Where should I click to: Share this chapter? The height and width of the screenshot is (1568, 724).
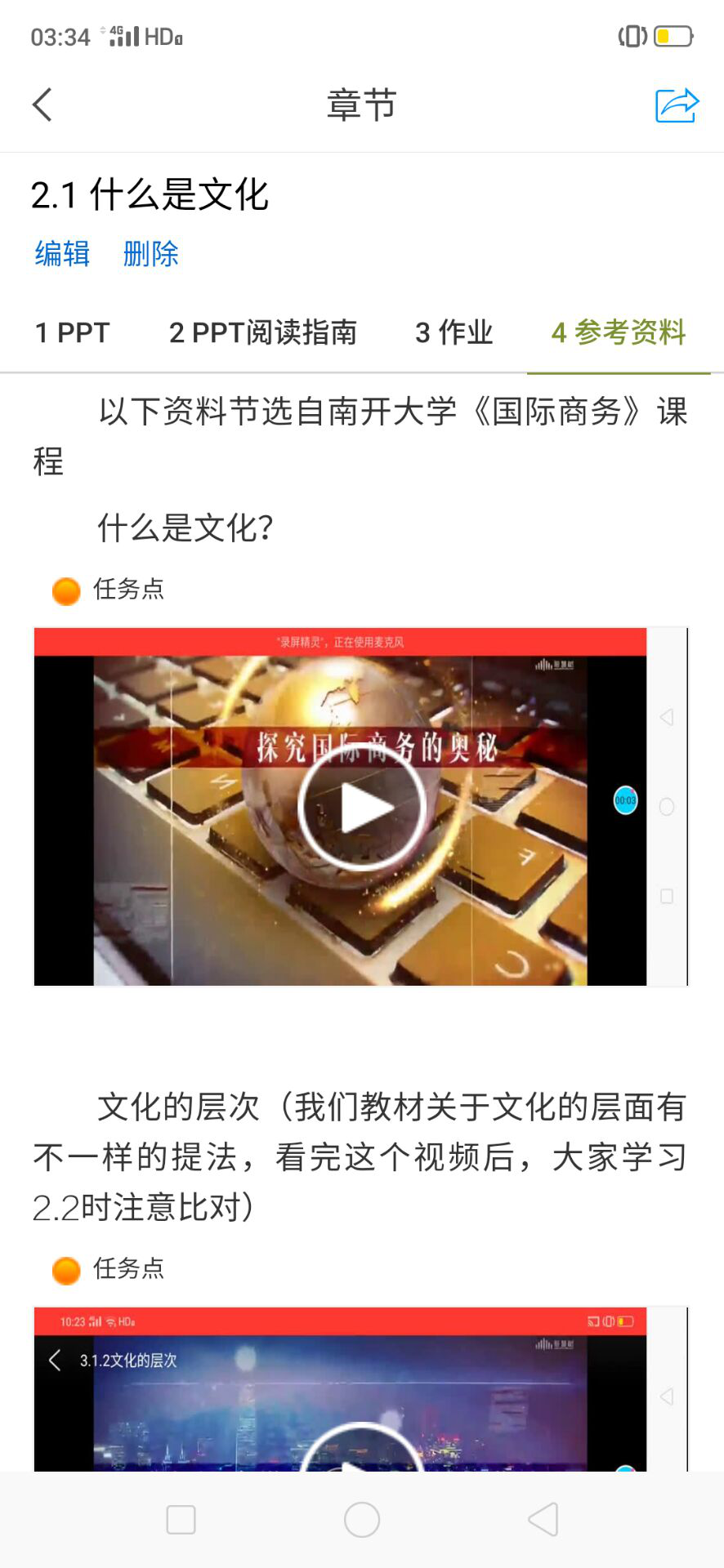677,105
